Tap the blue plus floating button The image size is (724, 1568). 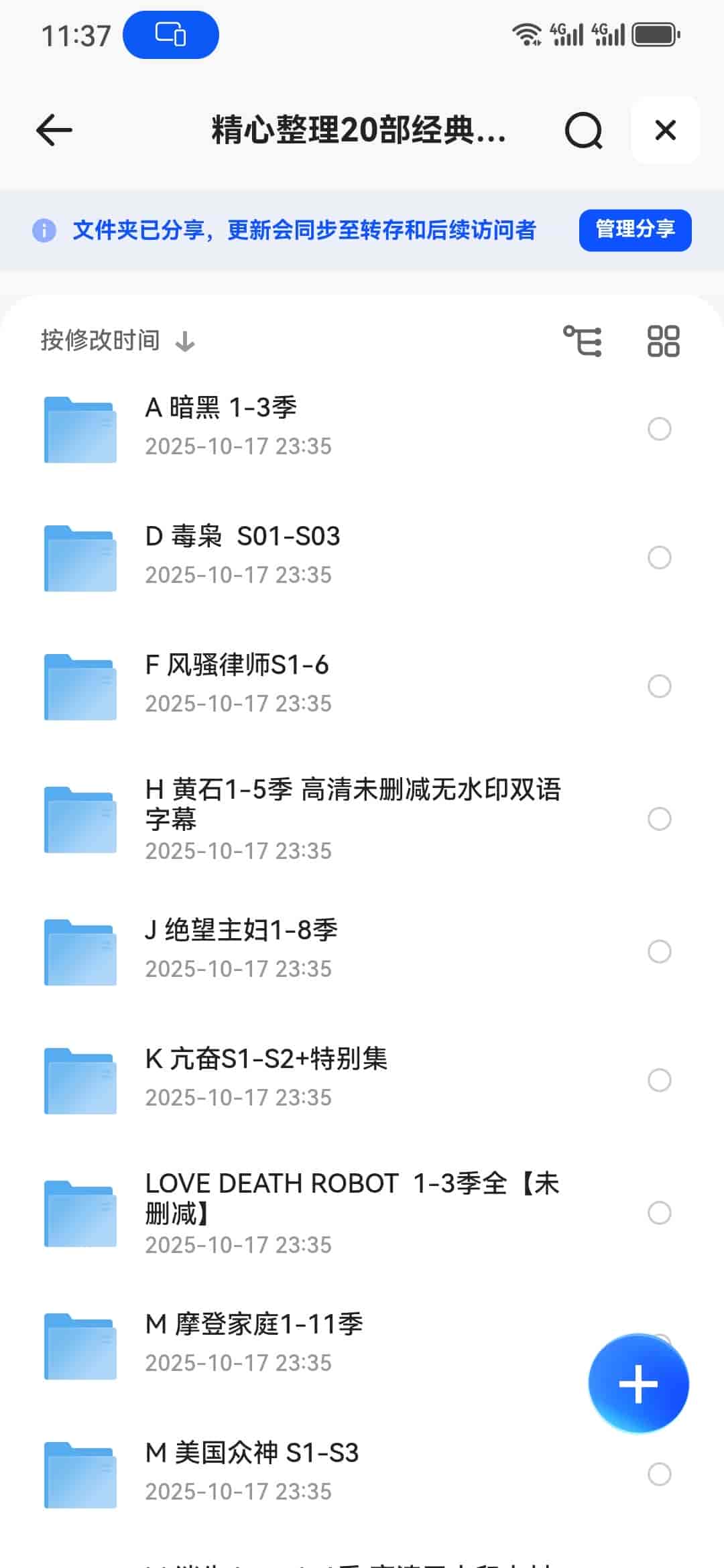tap(638, 1384)
